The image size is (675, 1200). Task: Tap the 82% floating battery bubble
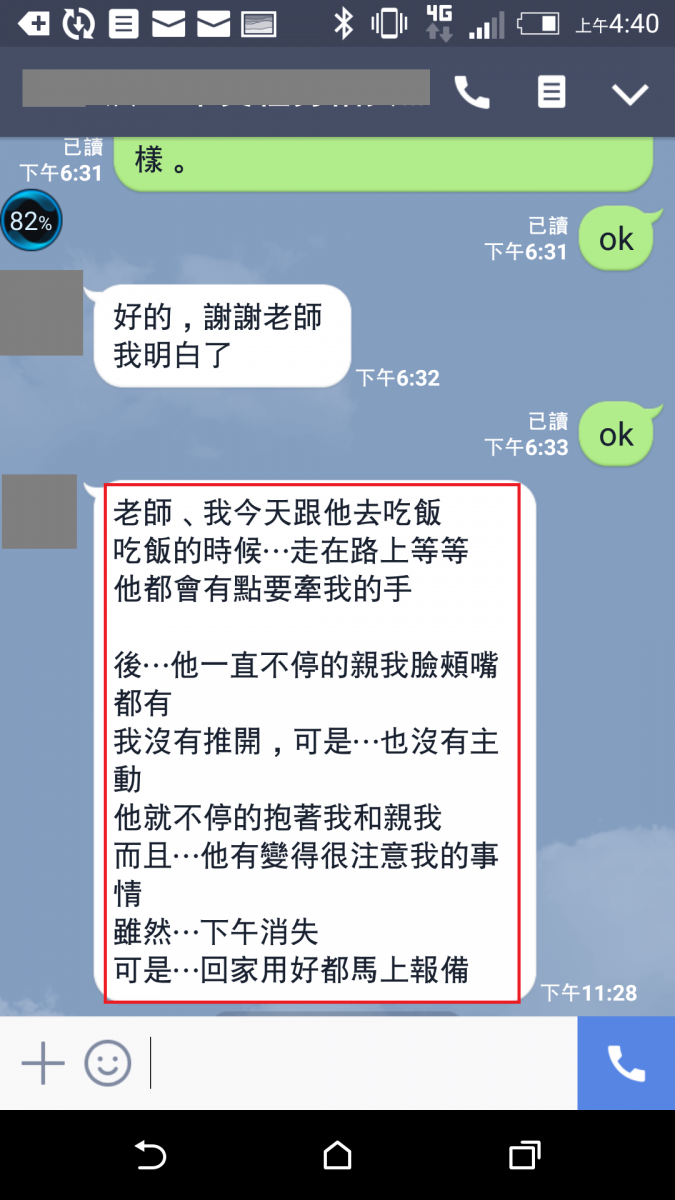pyautogui.click(x=31, y=221)
